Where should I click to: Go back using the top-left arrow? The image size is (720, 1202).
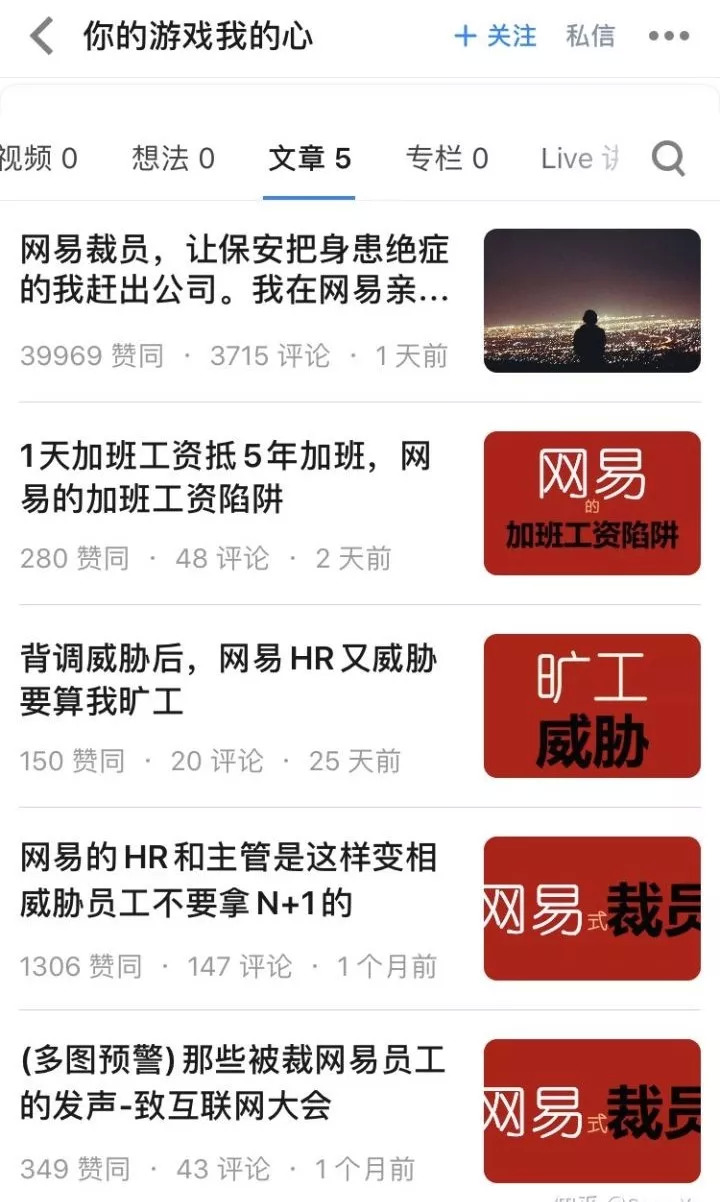click(41, 37)
